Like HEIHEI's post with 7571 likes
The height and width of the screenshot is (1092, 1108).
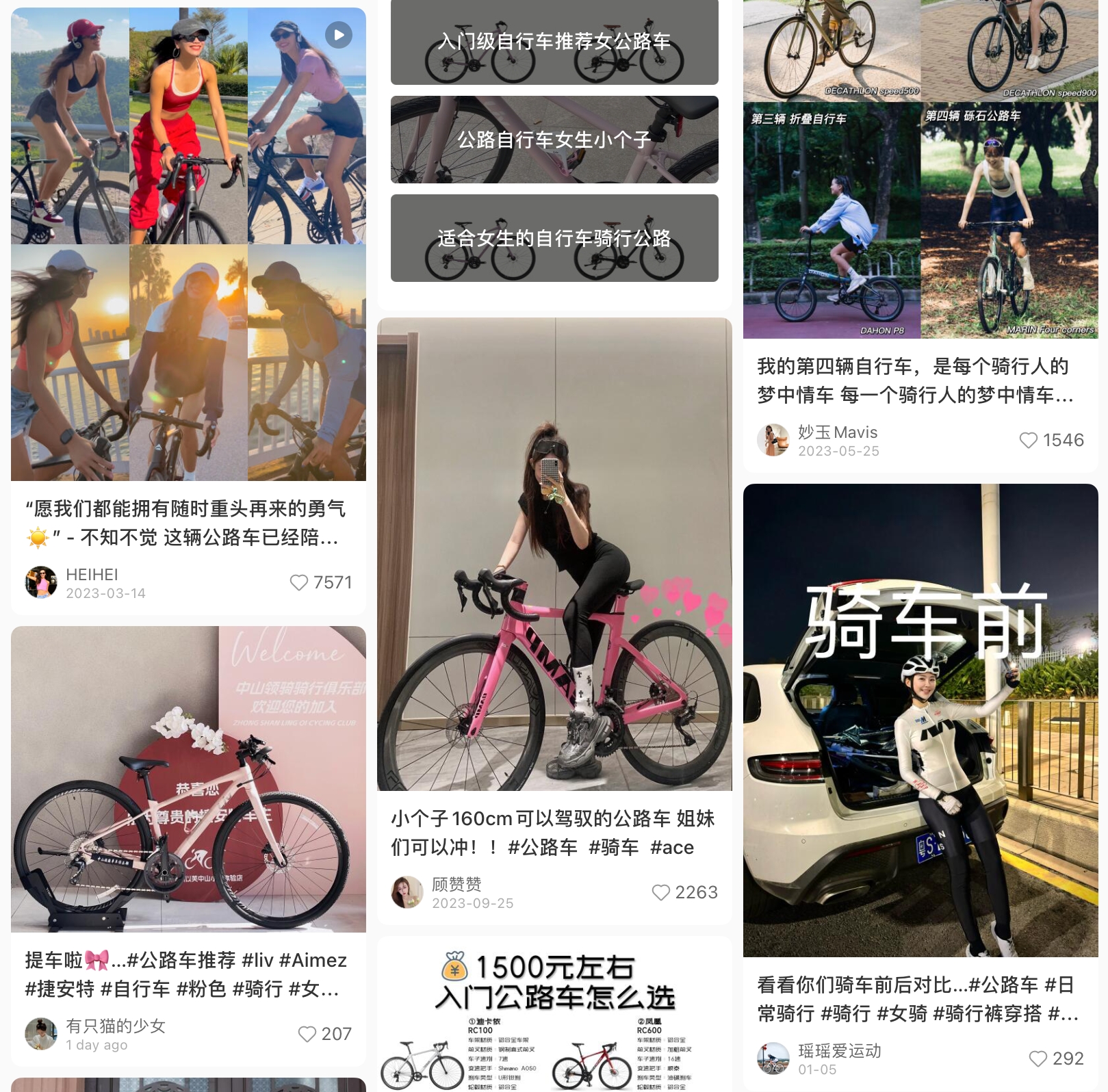(300, 582)
